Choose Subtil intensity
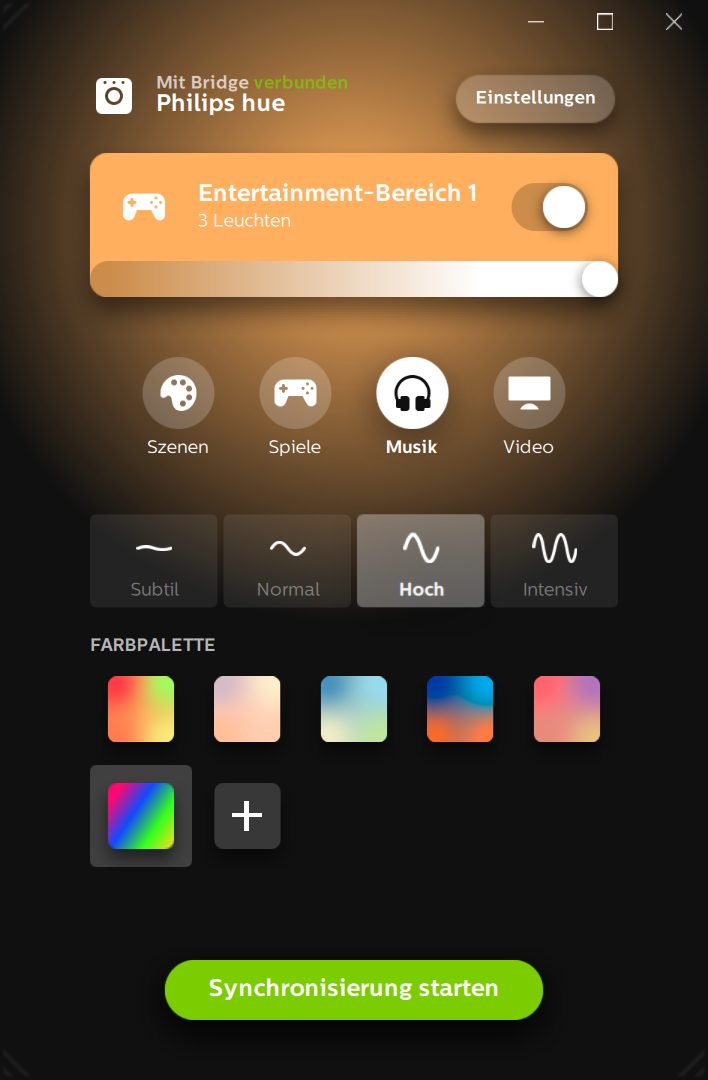Image resolution: width=708 pixels, height=1080 pixels. pyautogui.click(x=154, y=561)
